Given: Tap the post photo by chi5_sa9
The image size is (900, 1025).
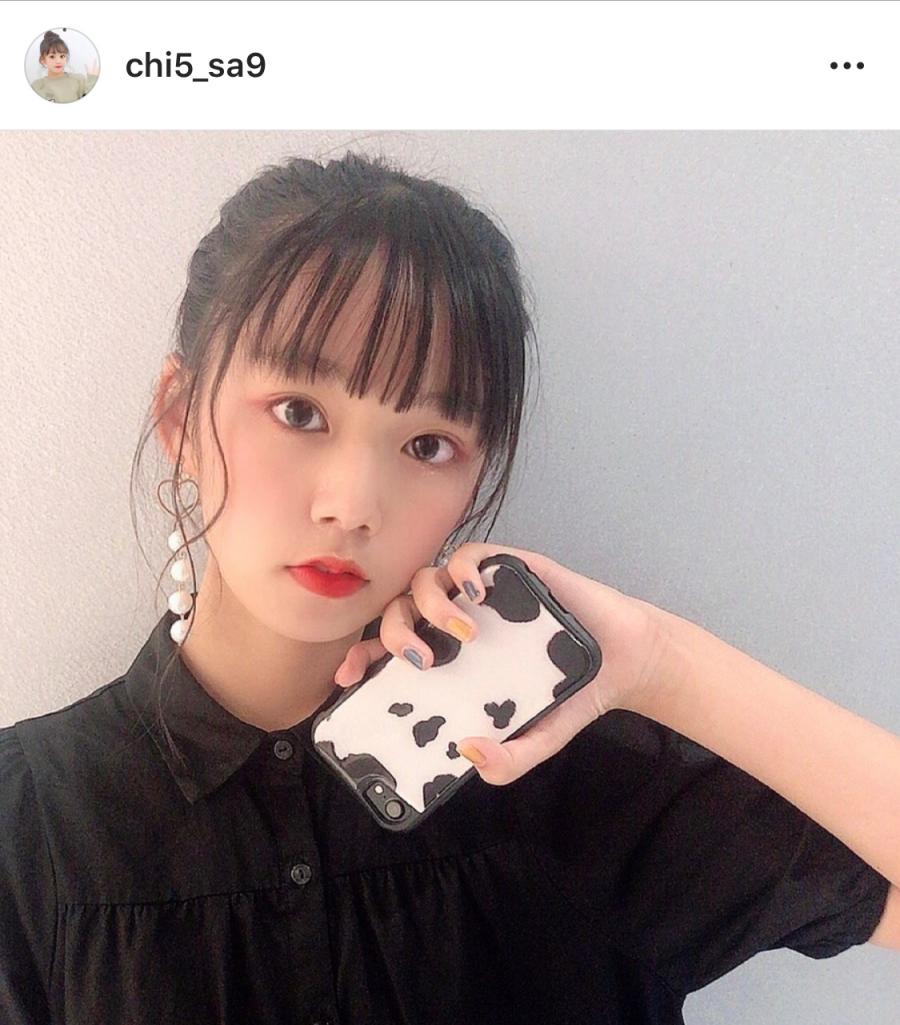Looking at the screenshot, I should click(450, 577).
